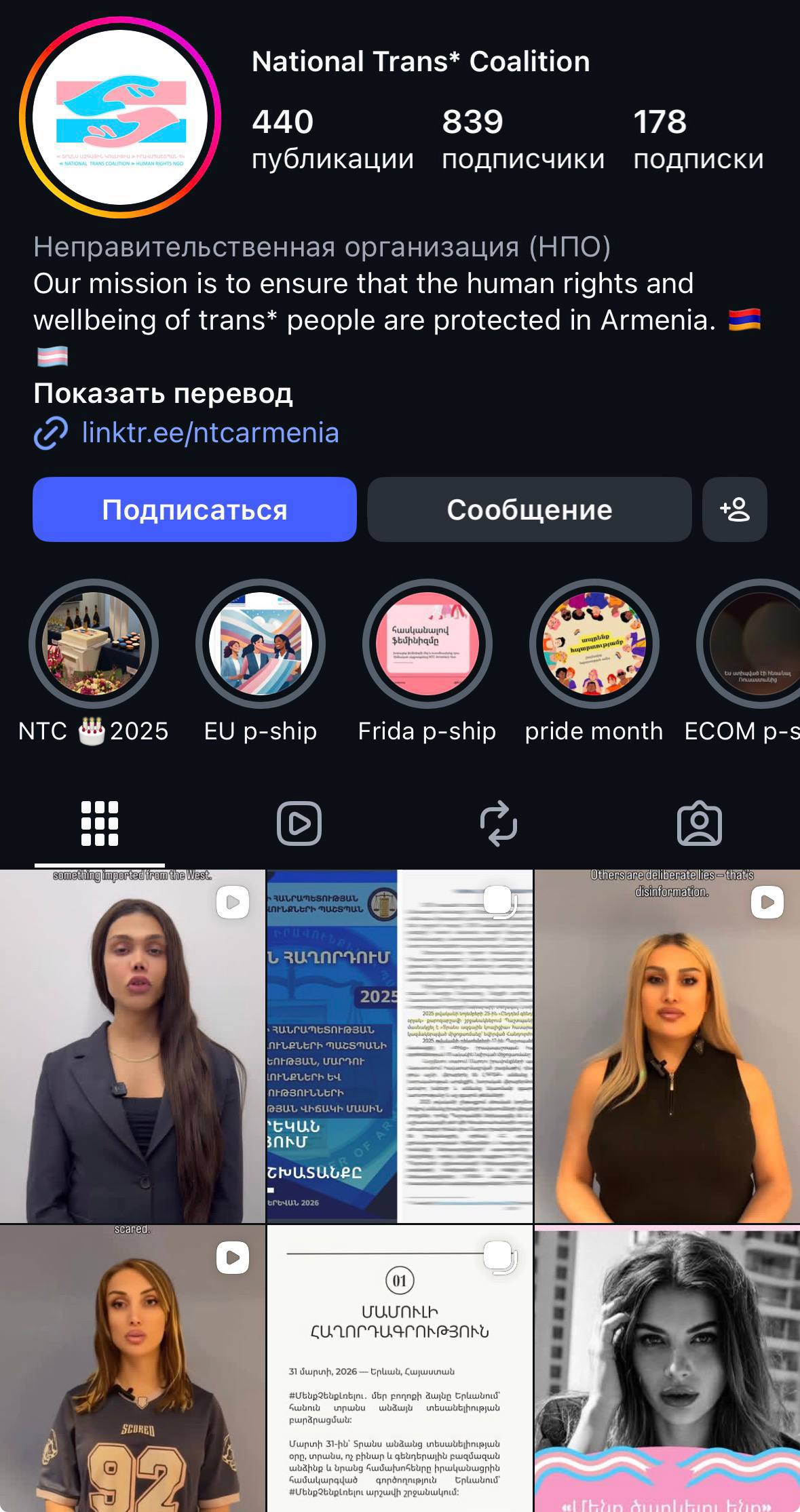Open the Сообщение message button
Screen dimensions: 800x1512
pos(529,509)
